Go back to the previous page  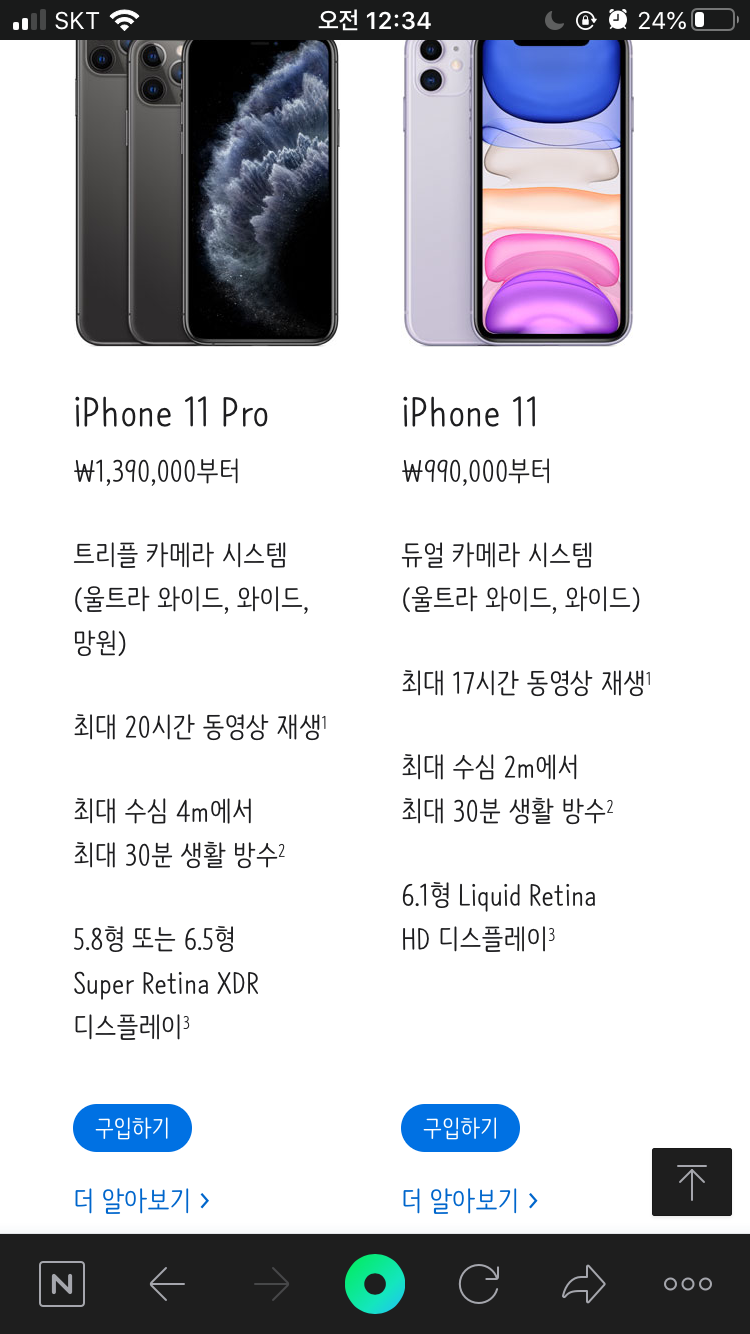click(x=167, y=1284)
